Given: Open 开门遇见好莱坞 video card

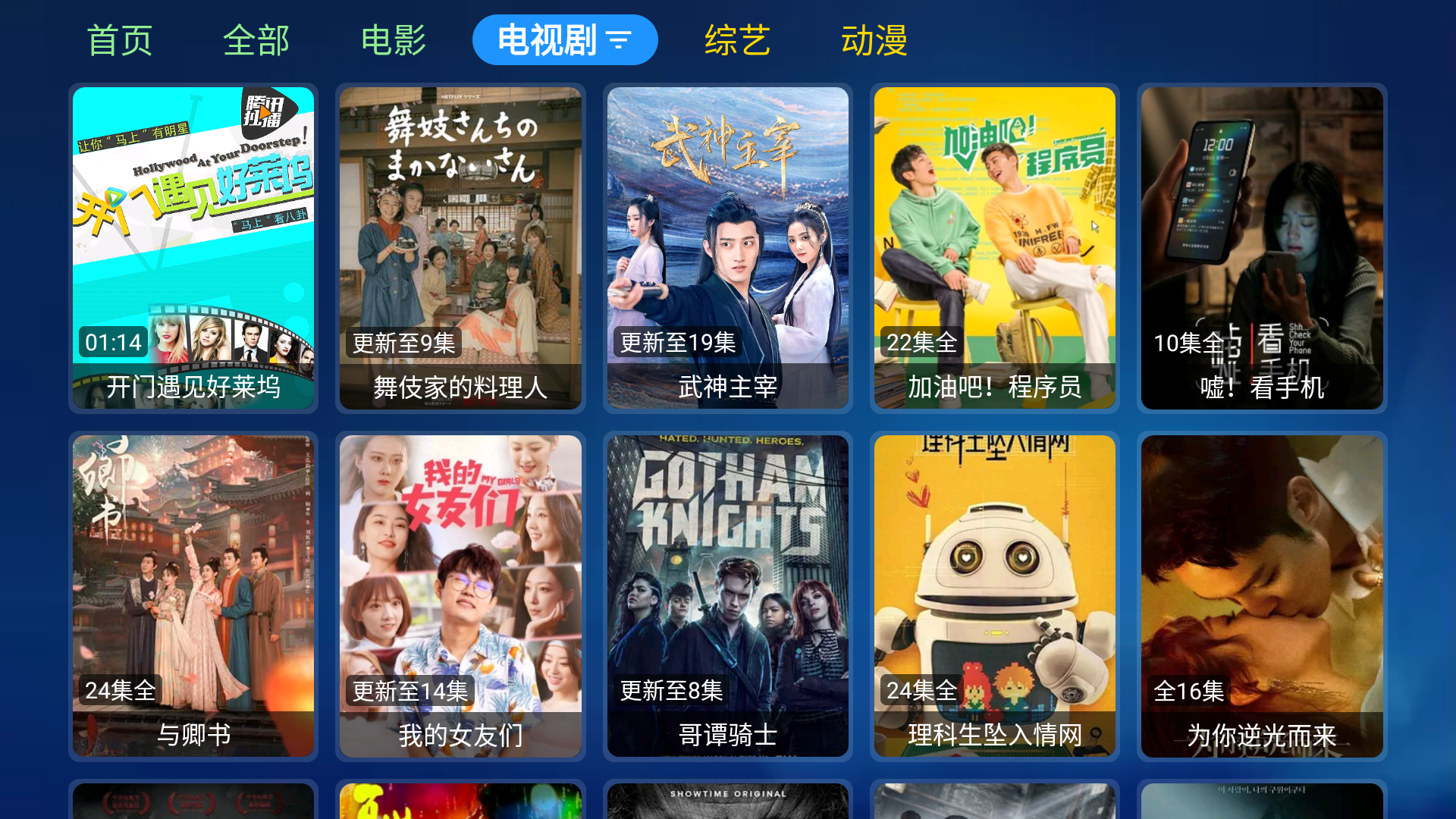Looking at the screenshot, I should point(193,248).
